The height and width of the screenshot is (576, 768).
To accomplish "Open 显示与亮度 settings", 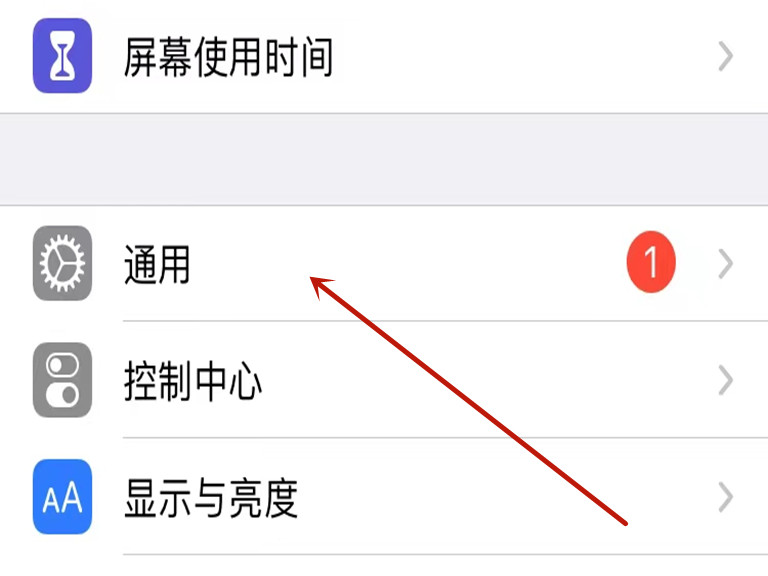I will [210, 497].
